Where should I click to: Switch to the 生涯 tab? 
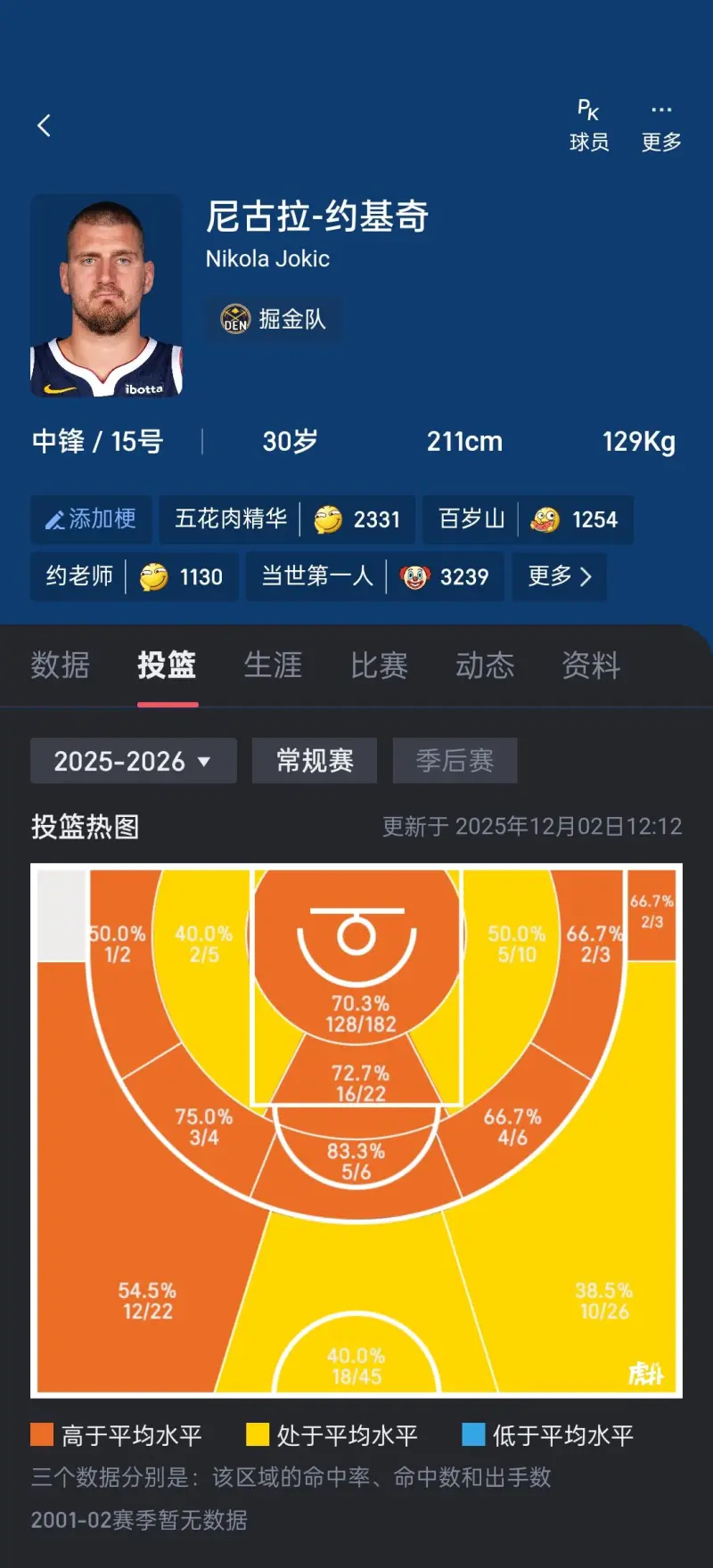point(273,666)
